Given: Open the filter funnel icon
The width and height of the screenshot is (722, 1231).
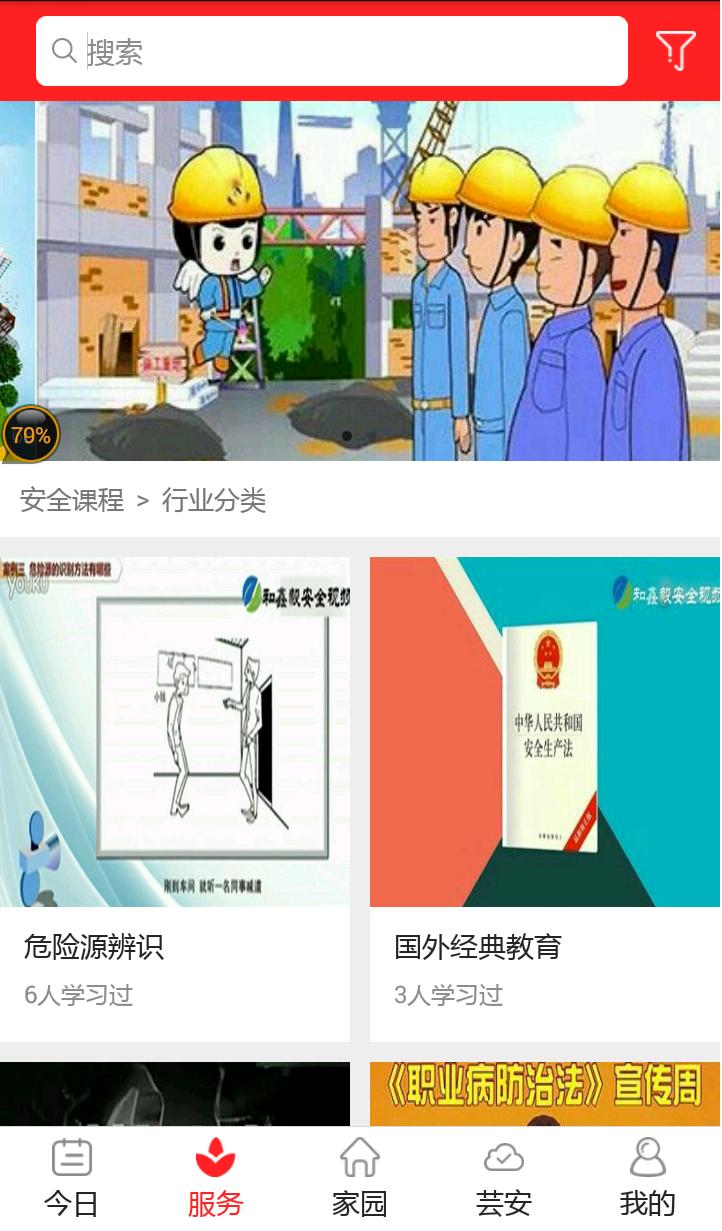Looking at the screenshot, I should point(675,50).
